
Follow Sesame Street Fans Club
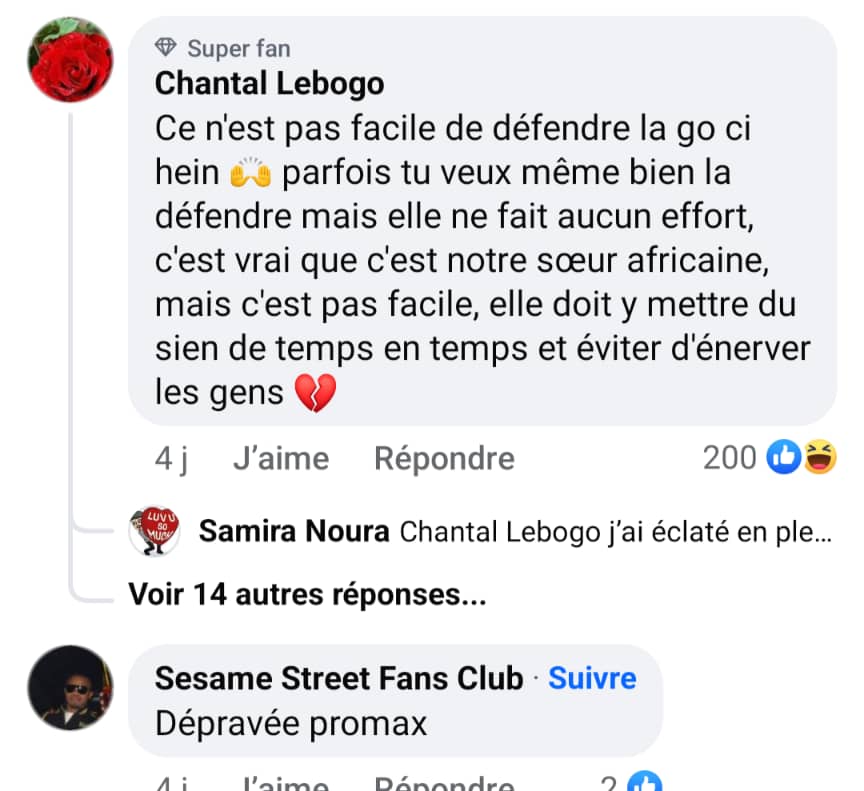point(592,678)
